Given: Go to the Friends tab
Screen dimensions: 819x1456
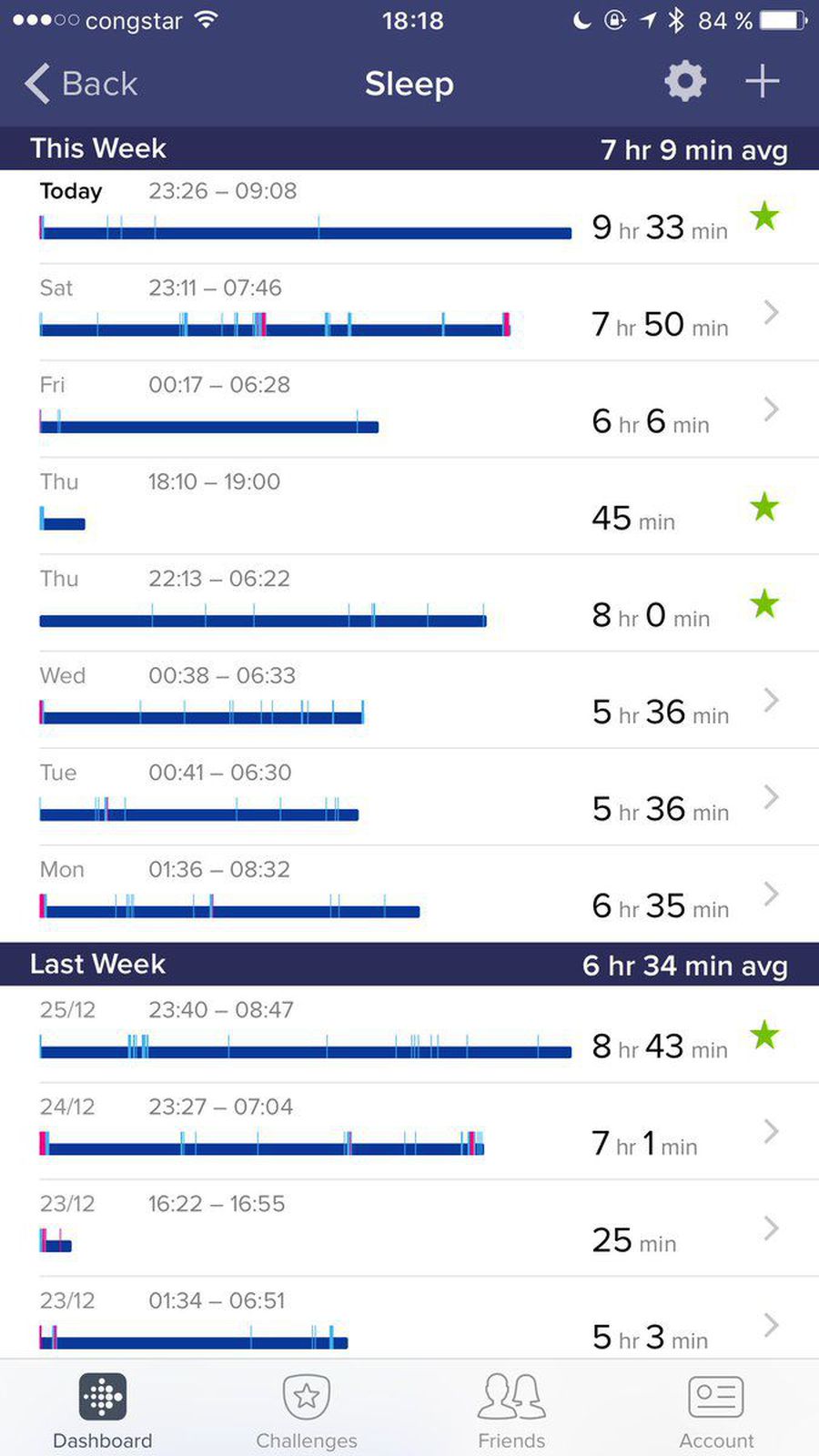Looking at the screenshot, I should (511, 1410).
